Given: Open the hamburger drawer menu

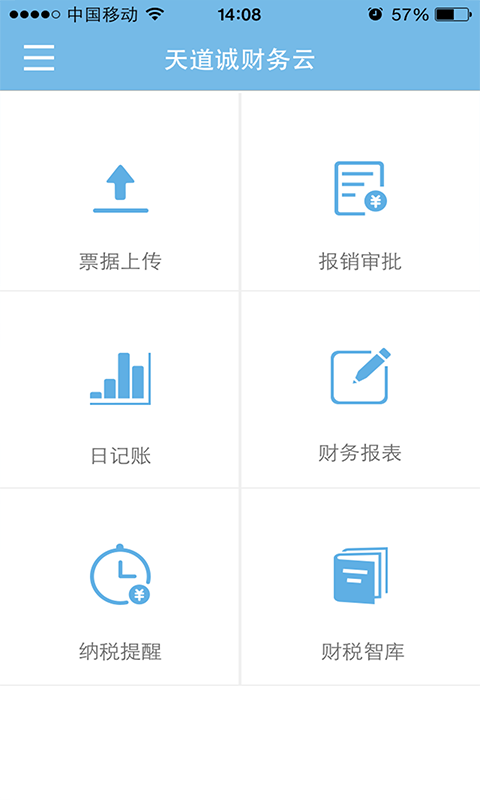Looking at the screenshot, I should tap(39, 57).
